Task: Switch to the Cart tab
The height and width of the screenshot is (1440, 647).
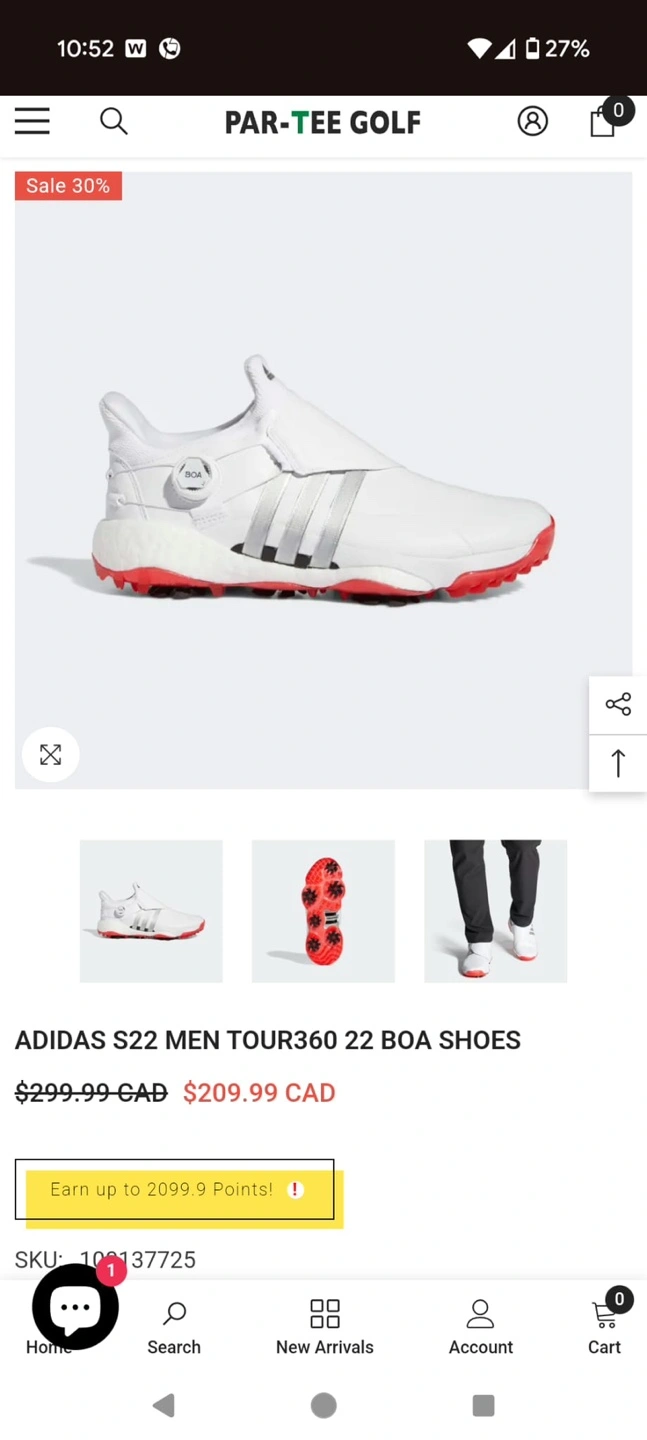Action: pos(605,1328)
